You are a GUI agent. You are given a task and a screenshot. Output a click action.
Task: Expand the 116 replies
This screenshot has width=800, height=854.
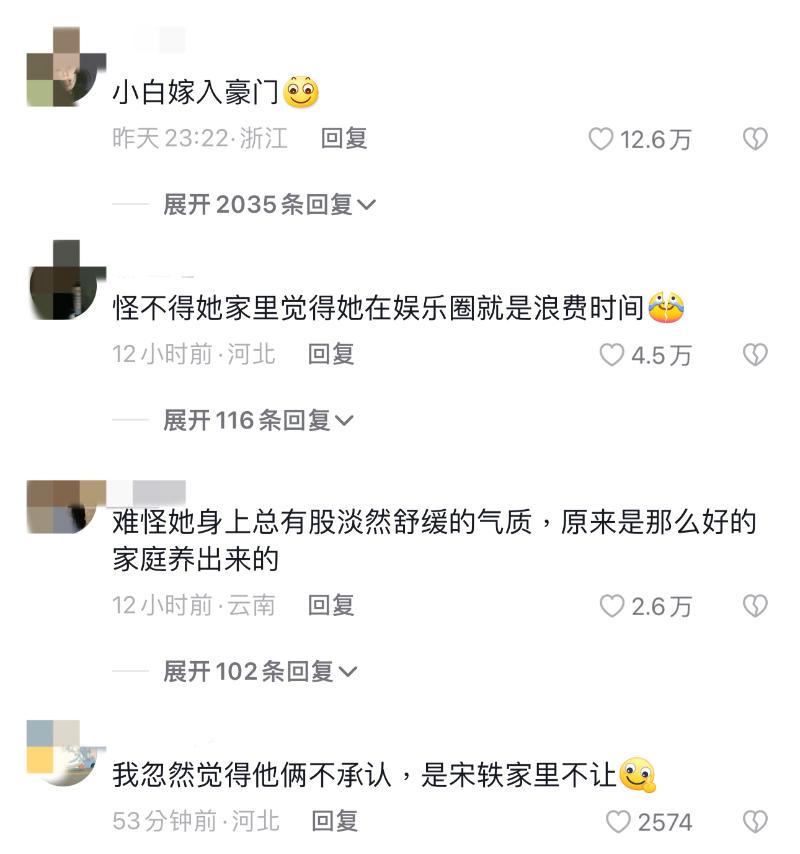[258, 421]
